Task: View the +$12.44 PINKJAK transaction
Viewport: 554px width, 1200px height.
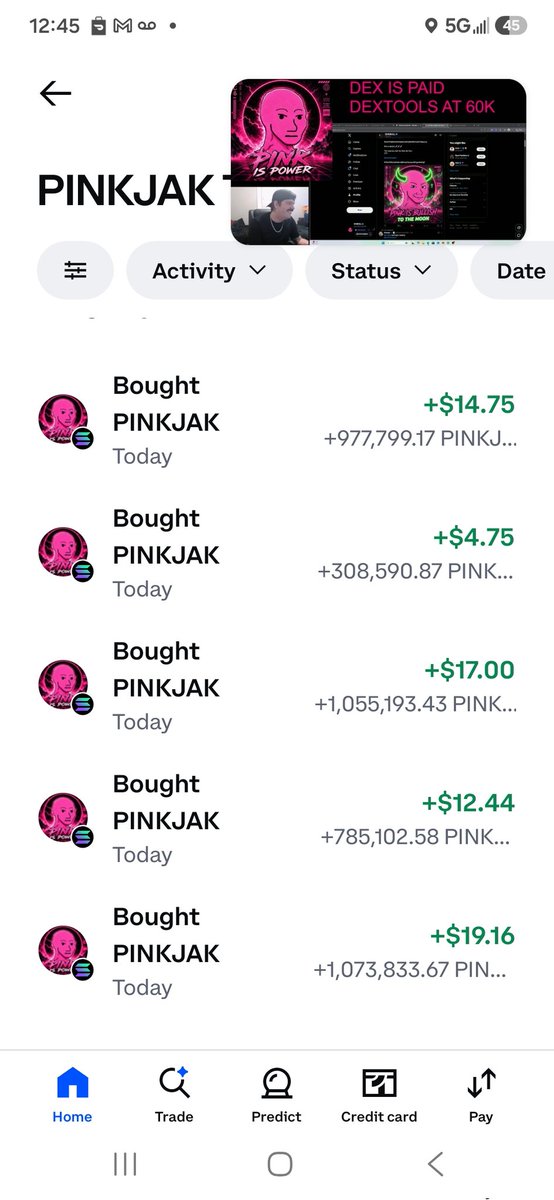Action: pos(277,820)
